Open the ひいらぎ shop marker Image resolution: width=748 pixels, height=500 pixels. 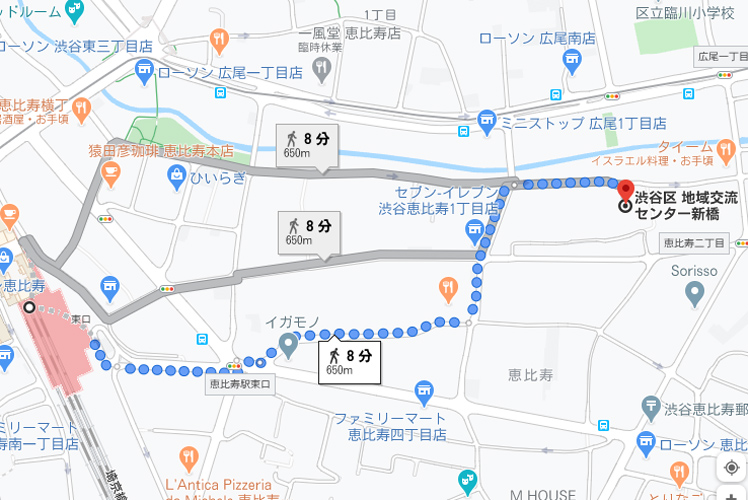click(177, 174)
